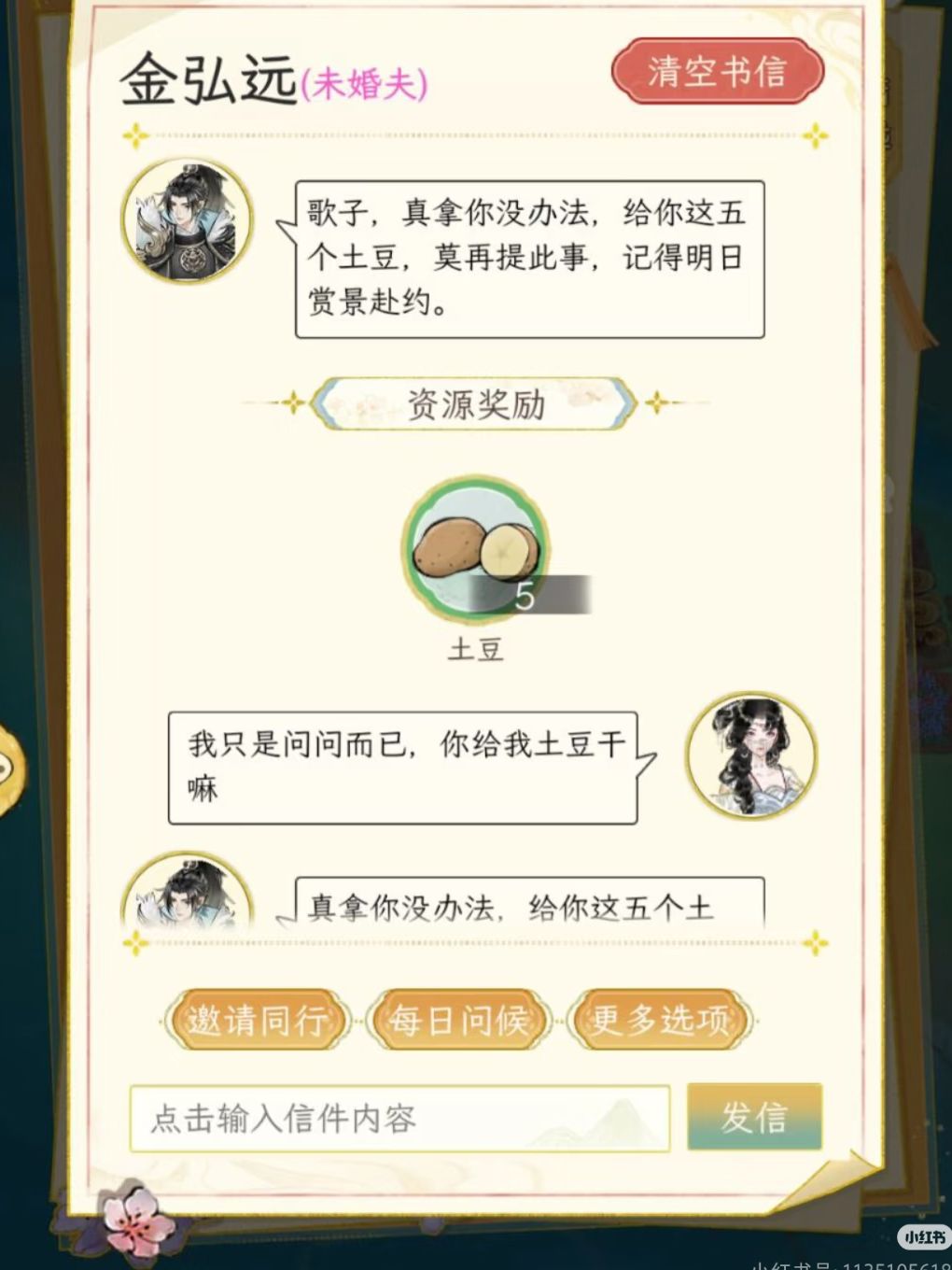Click the potato count badge showing 5
952x1270 pixels.
[x=528, y=595]
